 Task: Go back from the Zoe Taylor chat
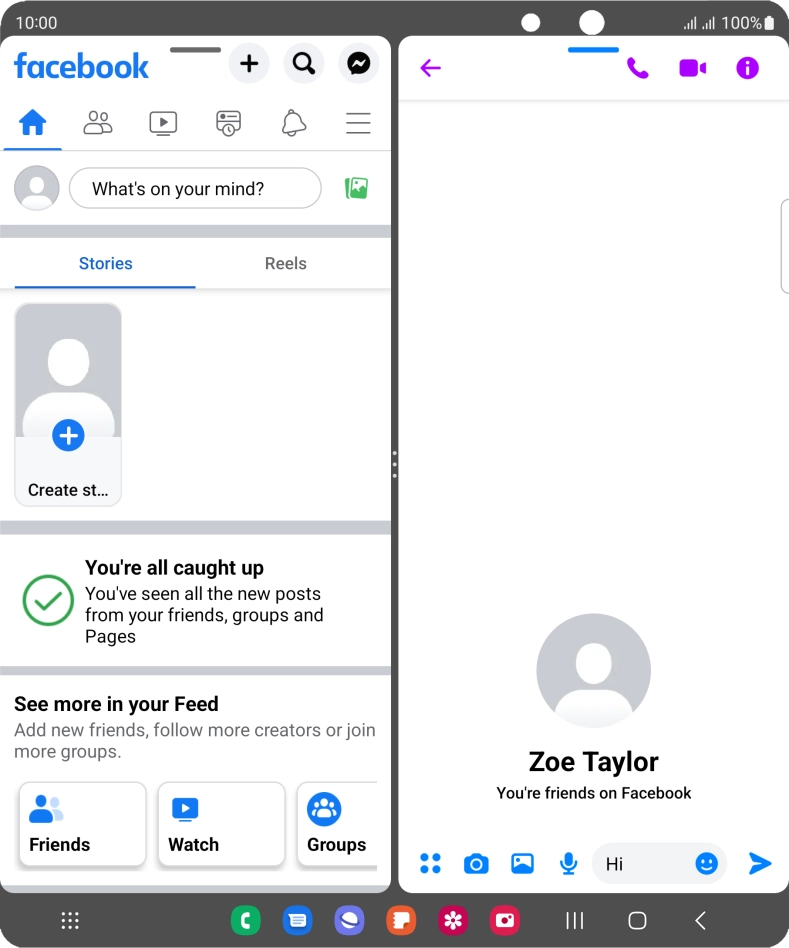430,68
